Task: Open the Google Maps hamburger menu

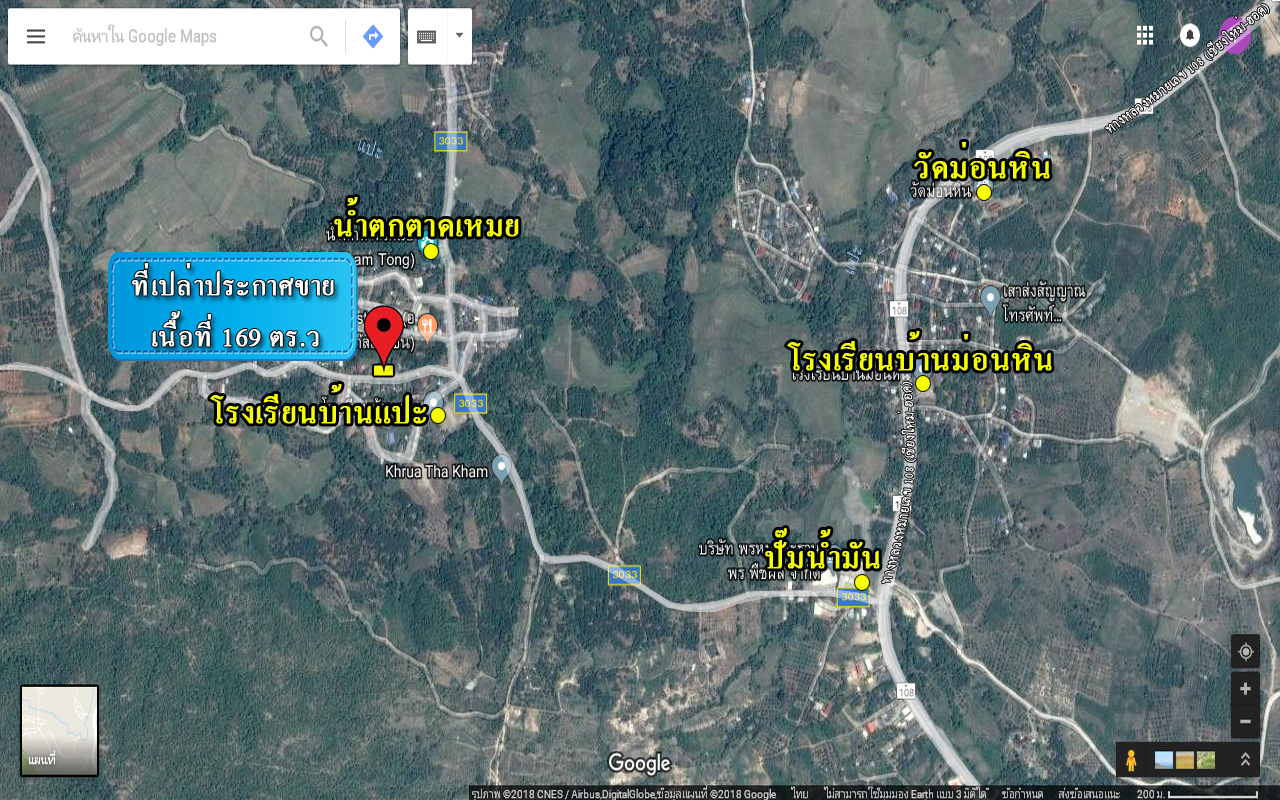Action: click(x=36, y=37)
